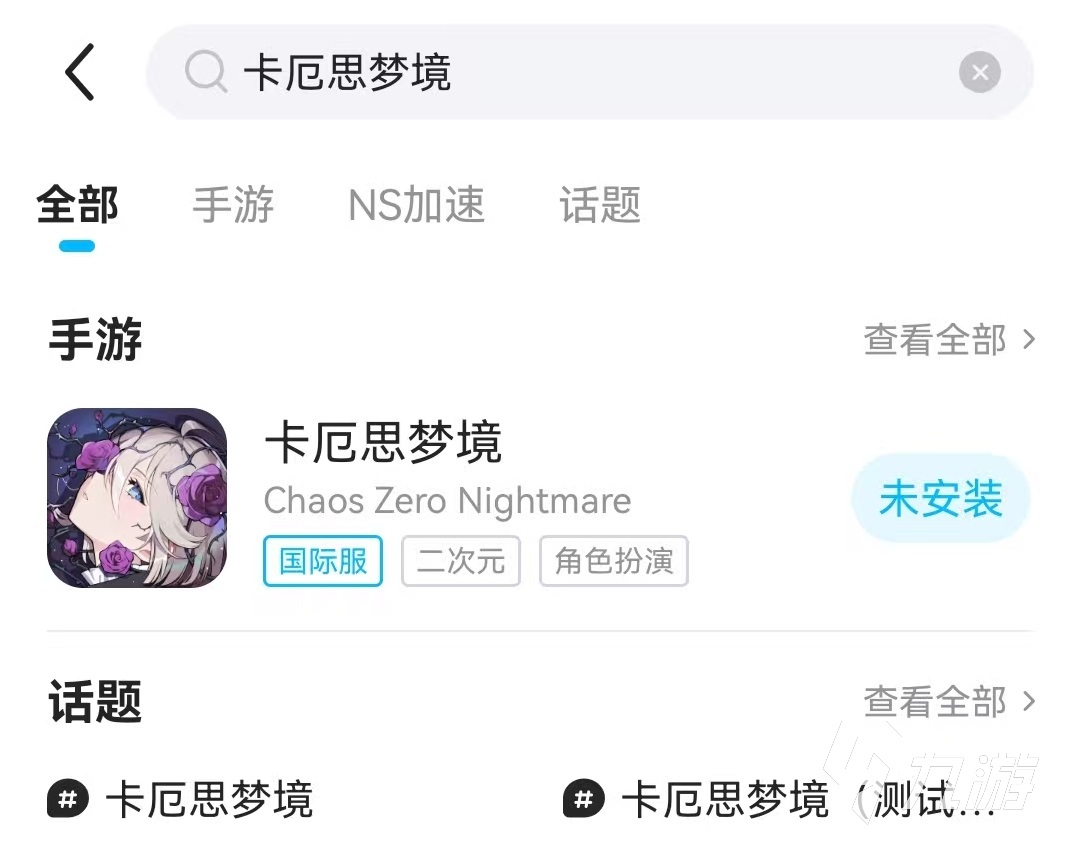Switch to the 话题 tab
This screenshot has width=1079, height=855.
[600, 206]
